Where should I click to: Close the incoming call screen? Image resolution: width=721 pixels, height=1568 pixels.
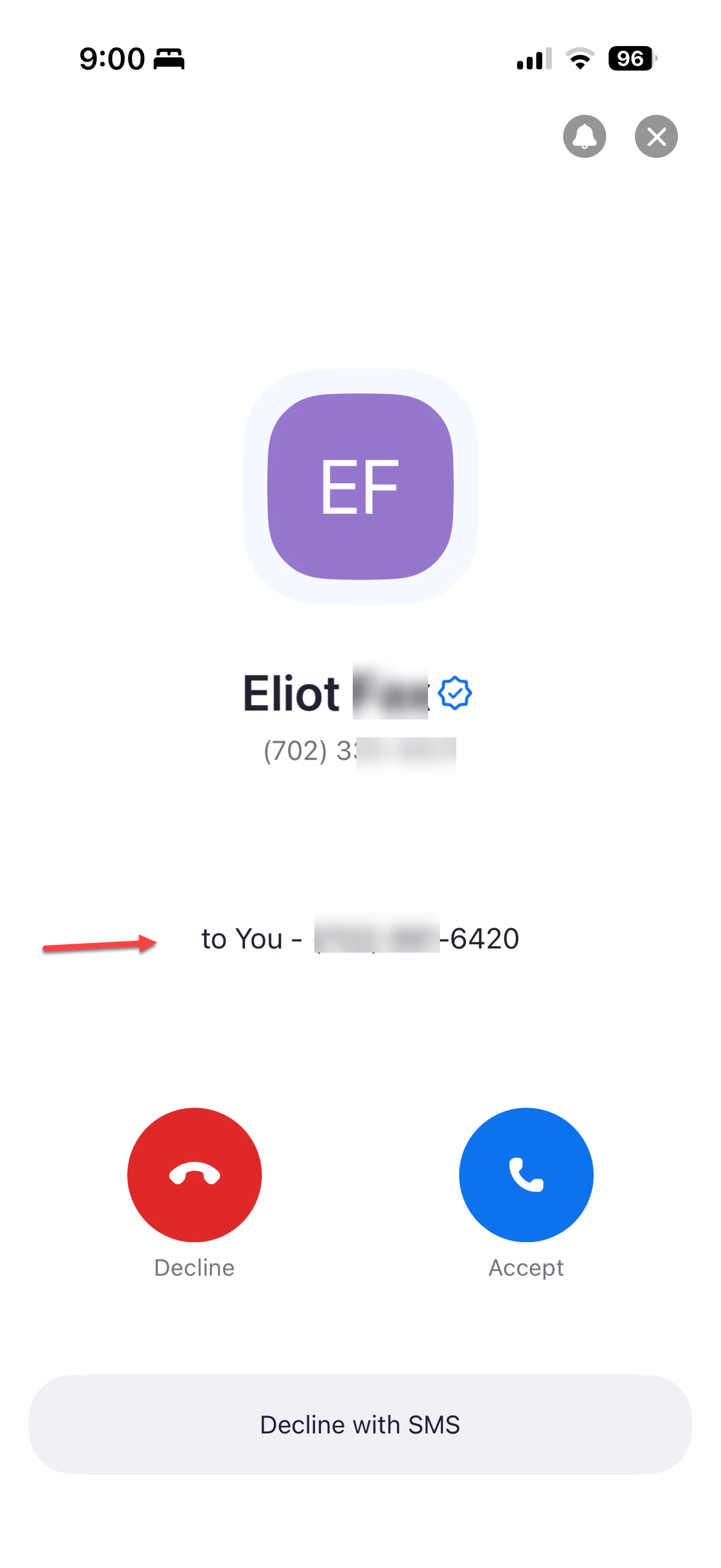tap(656, 136)
